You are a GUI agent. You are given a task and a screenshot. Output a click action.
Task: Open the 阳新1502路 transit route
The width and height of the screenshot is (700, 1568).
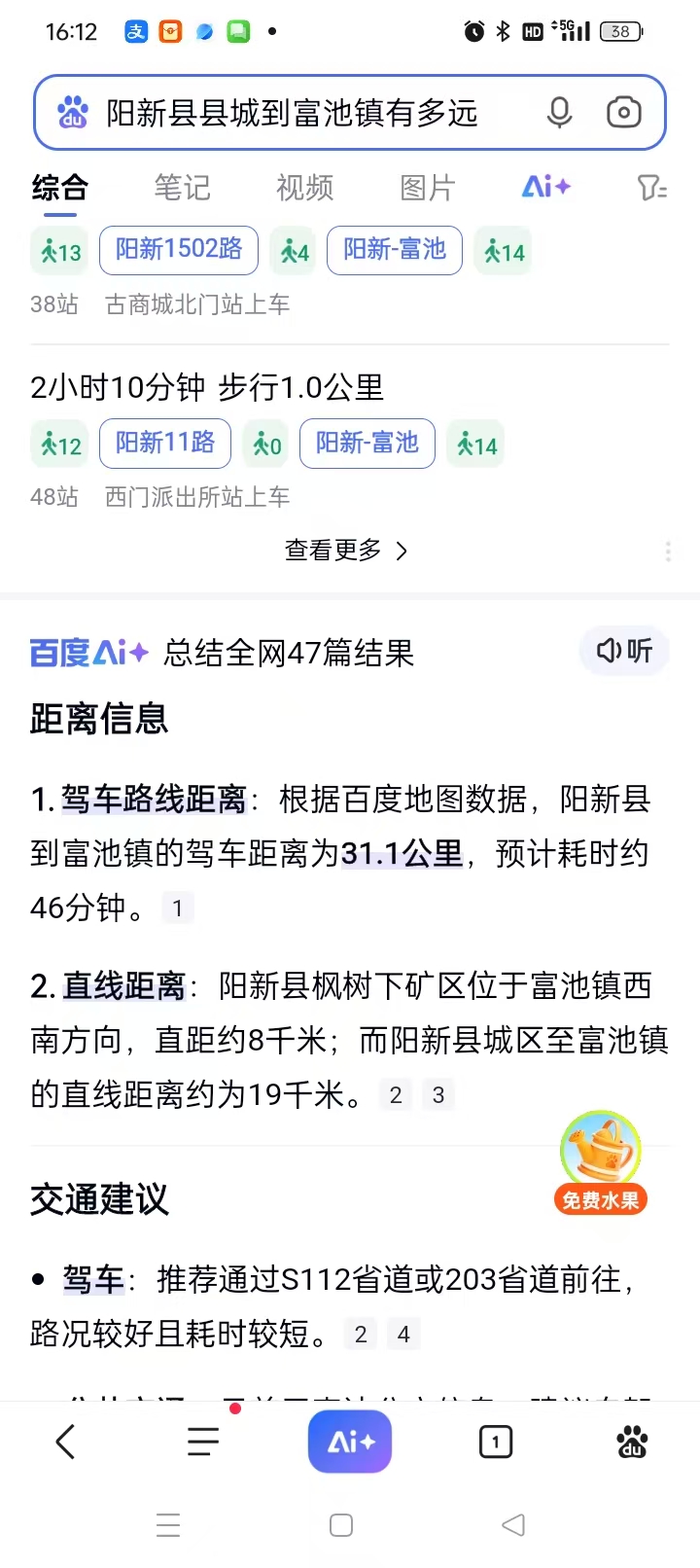[x=179, y=250]
